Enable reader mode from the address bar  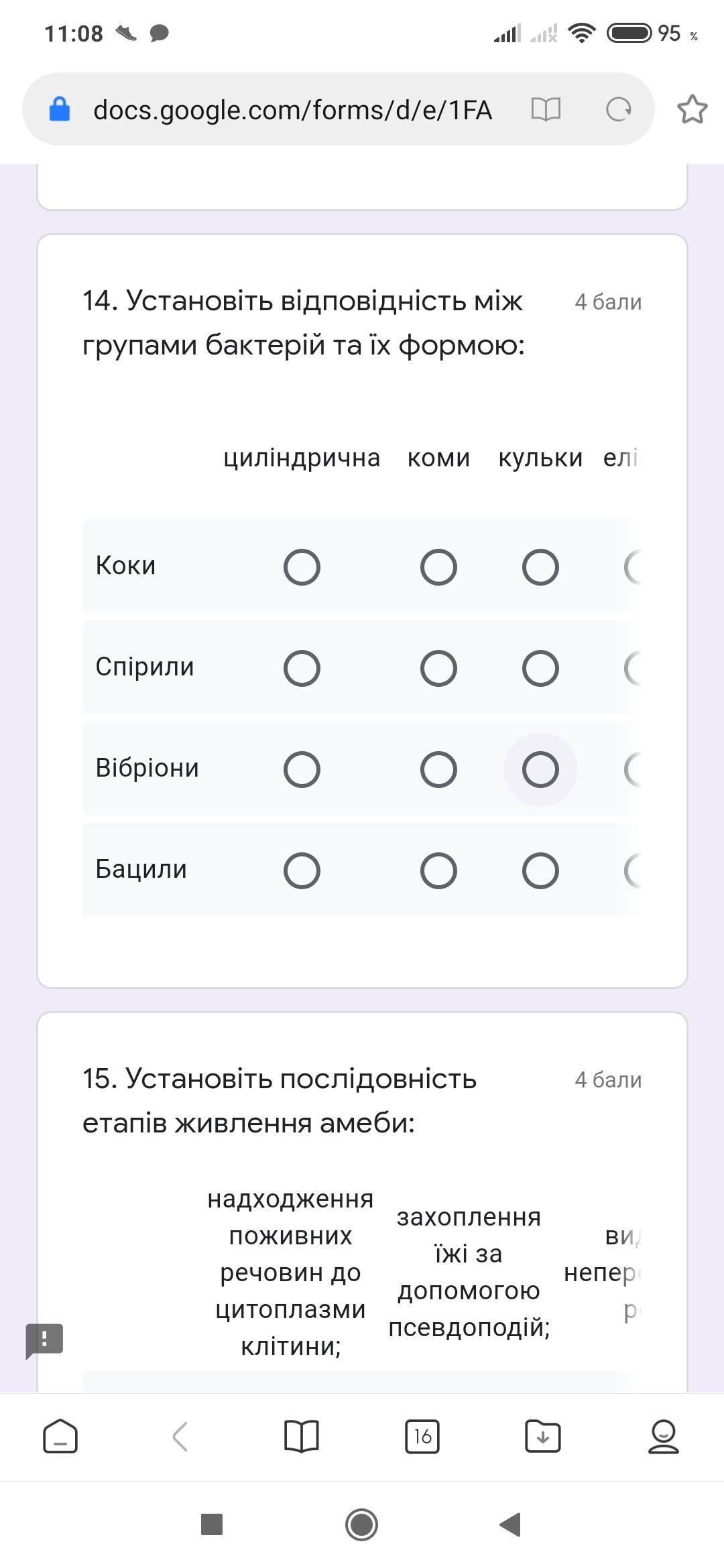(546, 109)
